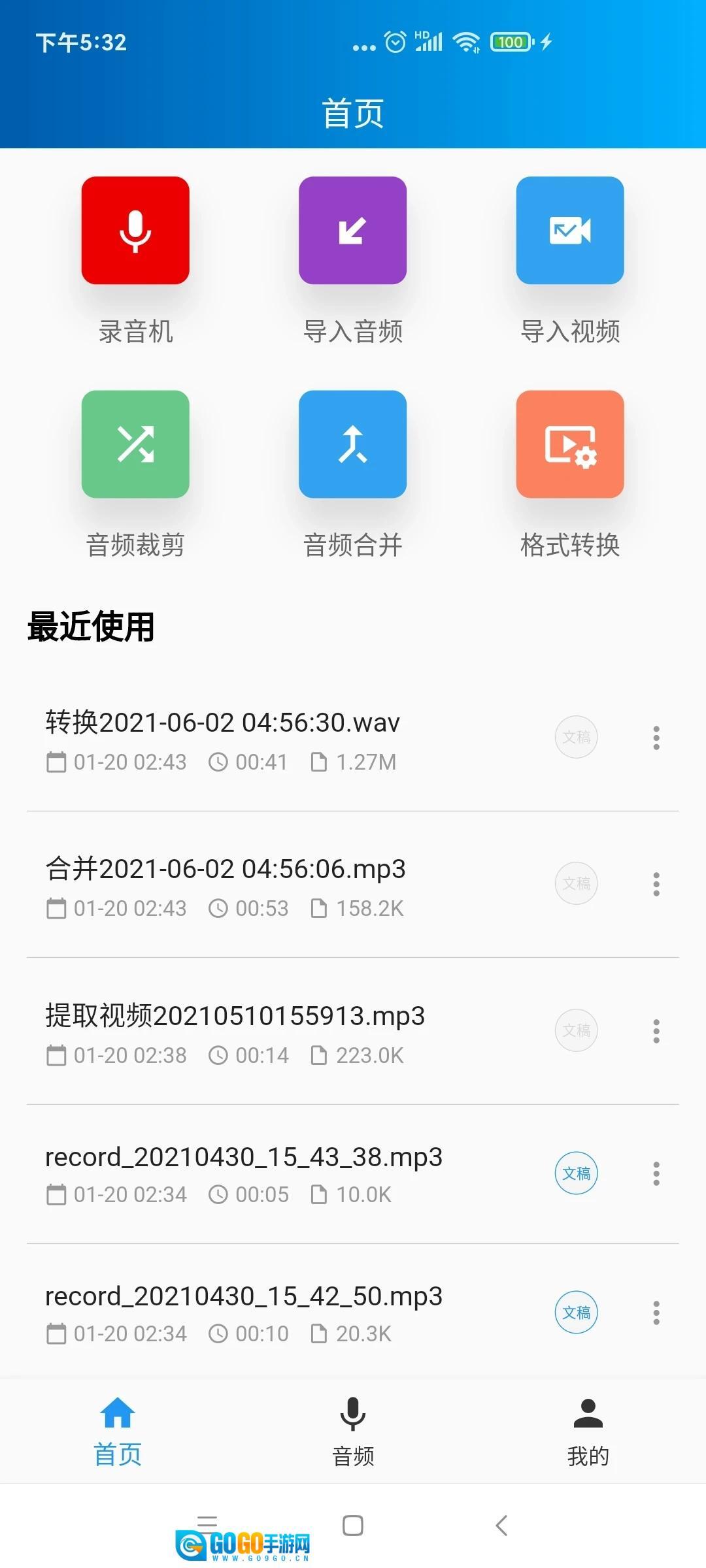This screenshot has width=706, height=1568.
Task: Open the 转换2021-06-02 04:56:30.wav file
Action: [222, 723]
